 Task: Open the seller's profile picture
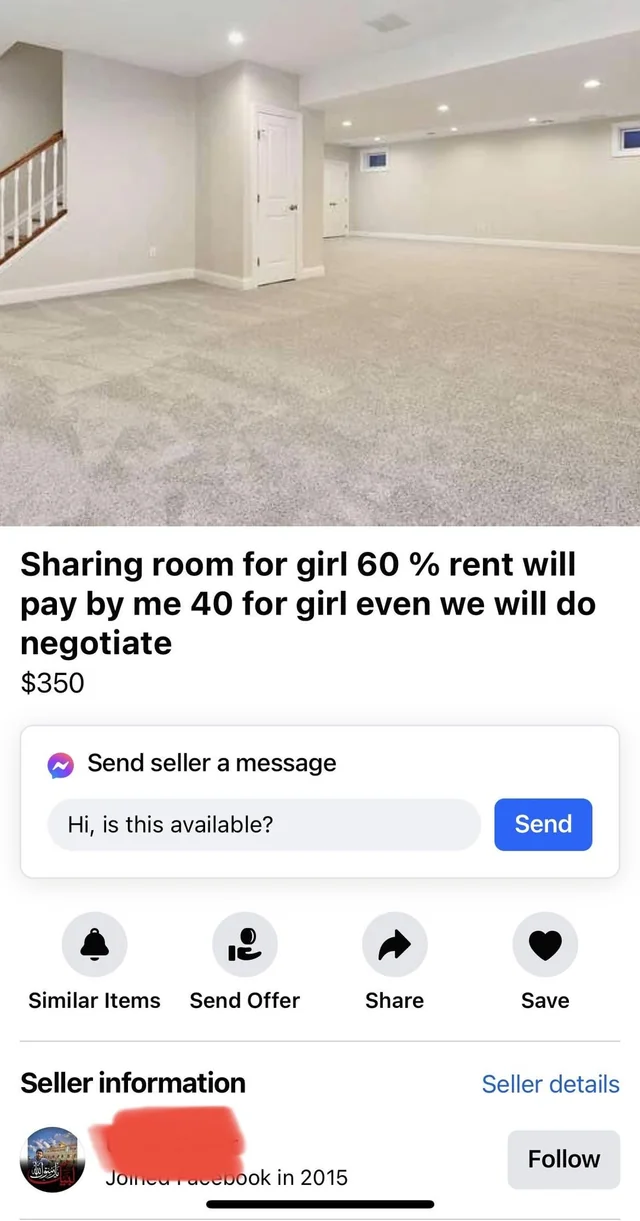53,1159
